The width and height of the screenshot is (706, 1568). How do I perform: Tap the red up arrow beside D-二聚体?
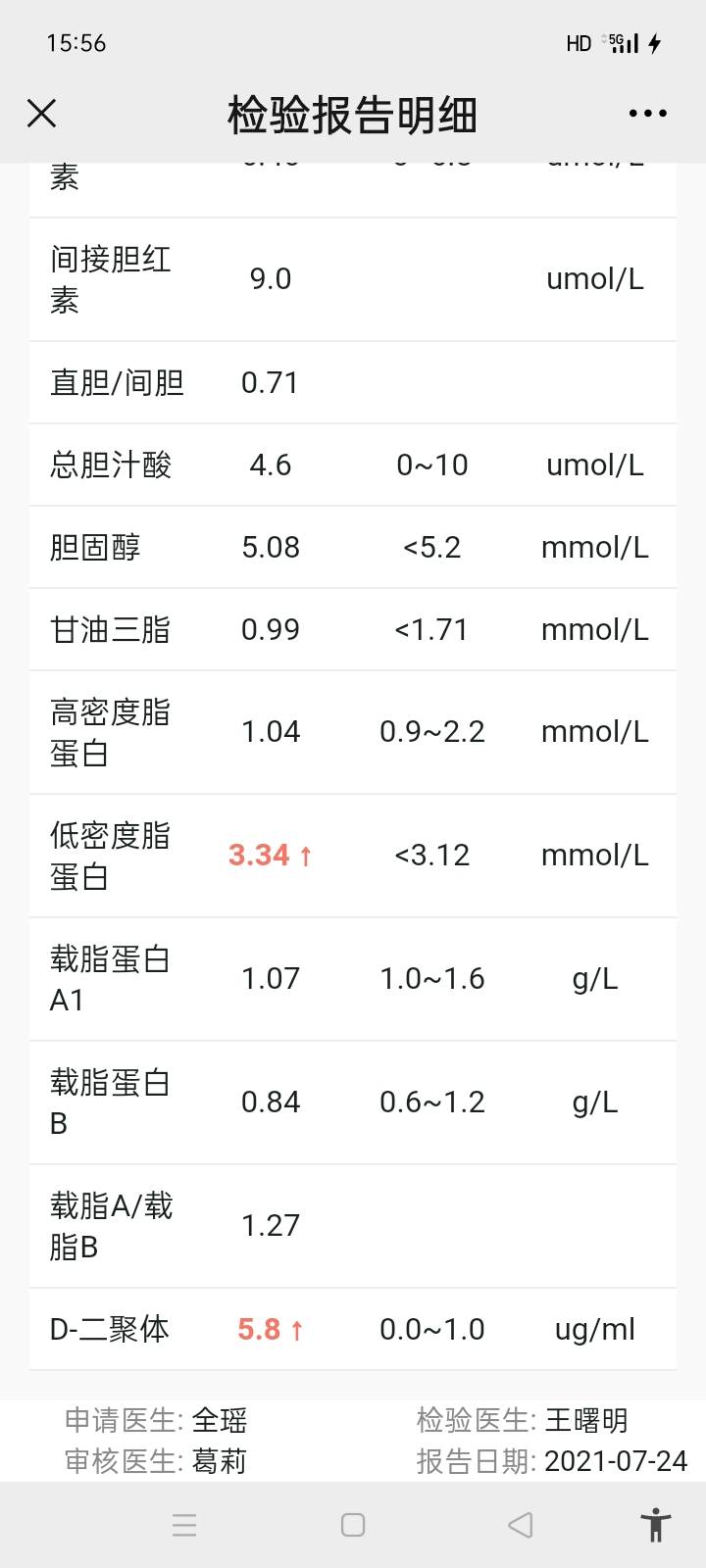point(295,1329)
